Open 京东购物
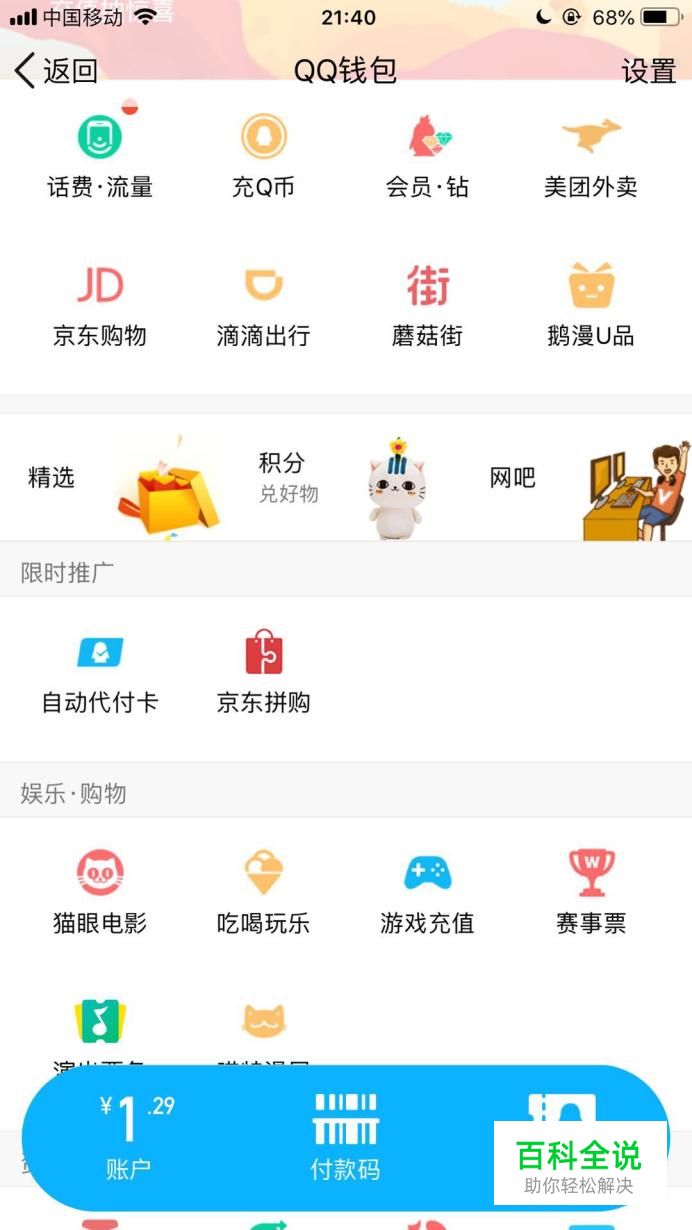The height and width of the screenshot is (1230, 692). click(x=100, y=305)
